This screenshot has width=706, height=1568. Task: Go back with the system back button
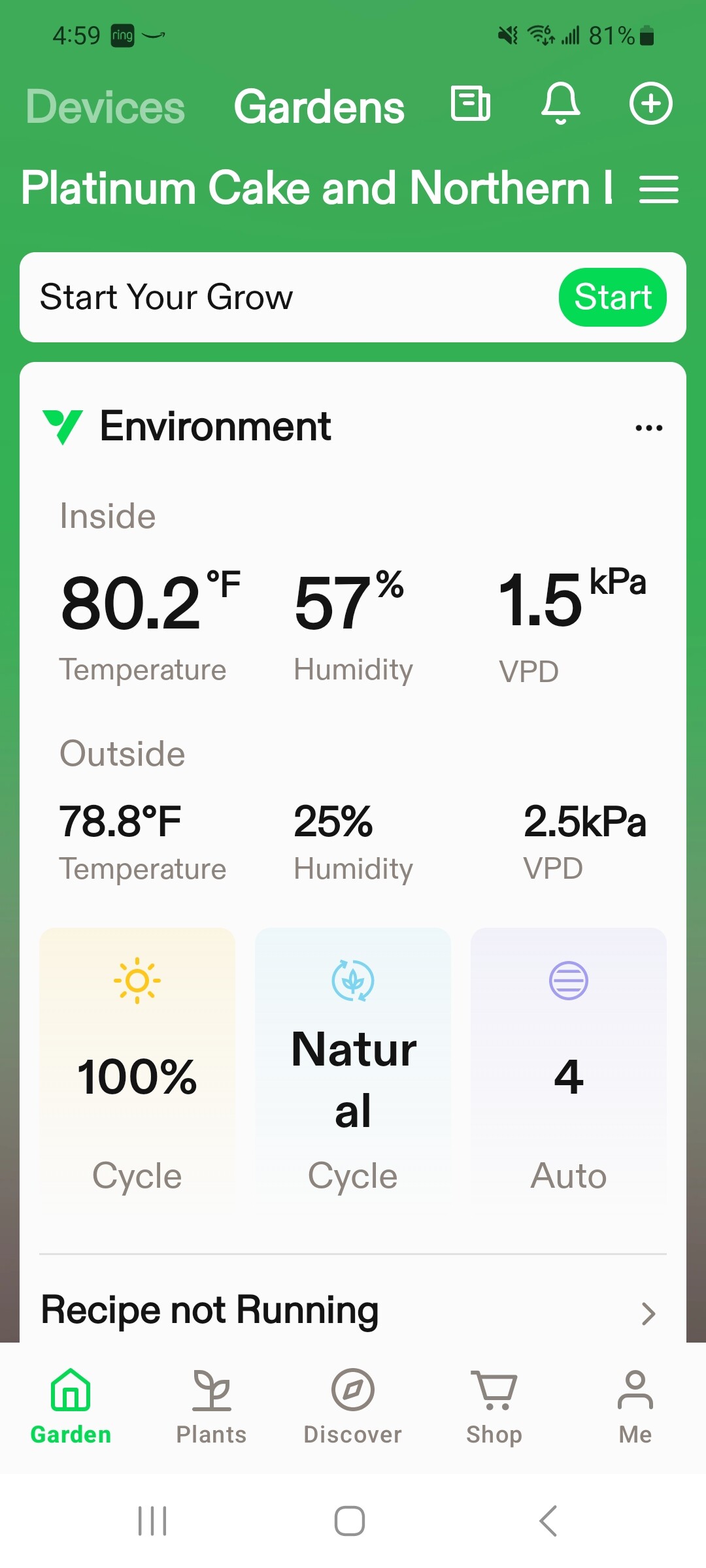[x=548, y=1521]
